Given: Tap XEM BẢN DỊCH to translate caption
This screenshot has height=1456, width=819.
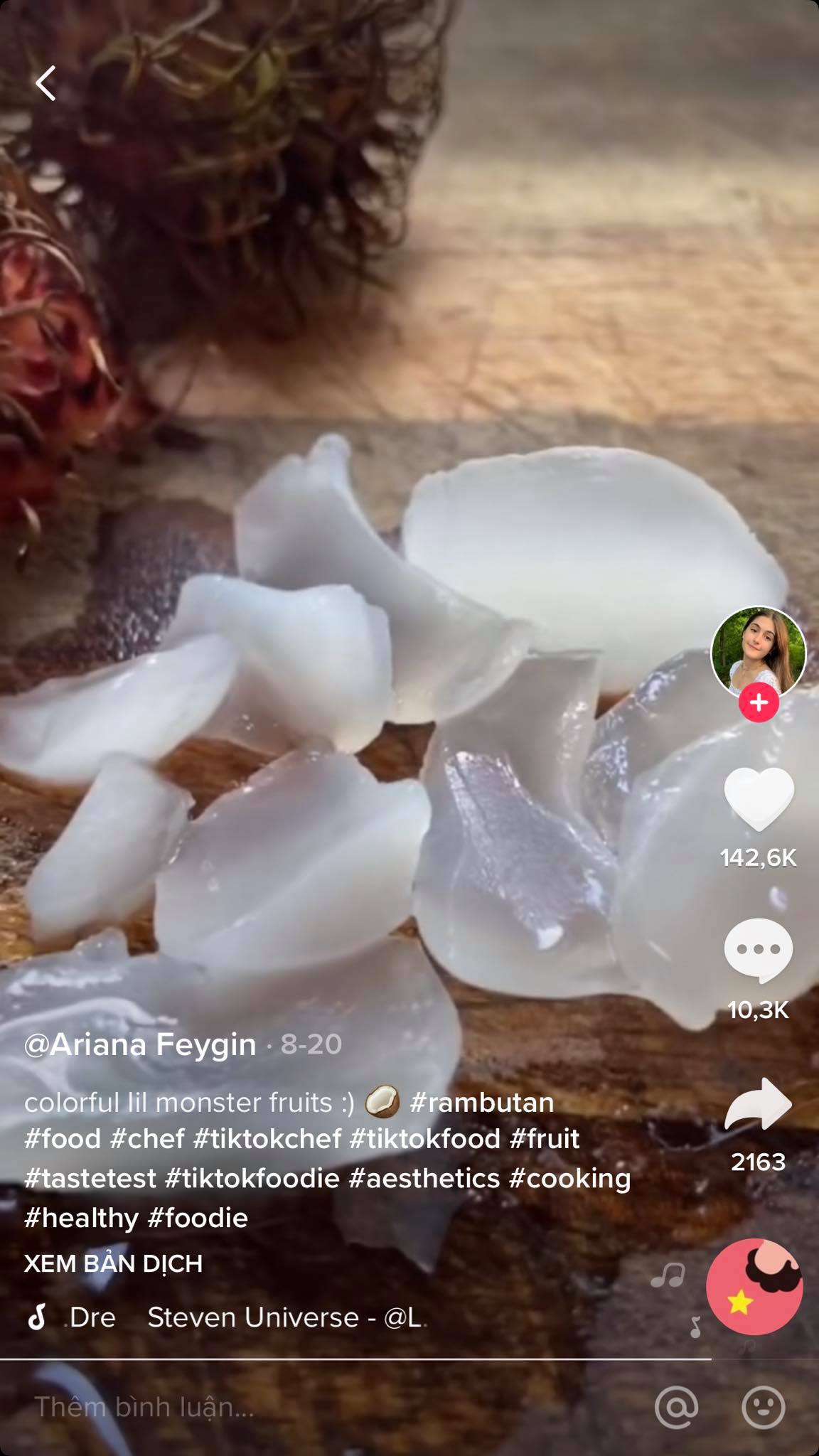Looking at the screenshot, I should (113, 1263).
